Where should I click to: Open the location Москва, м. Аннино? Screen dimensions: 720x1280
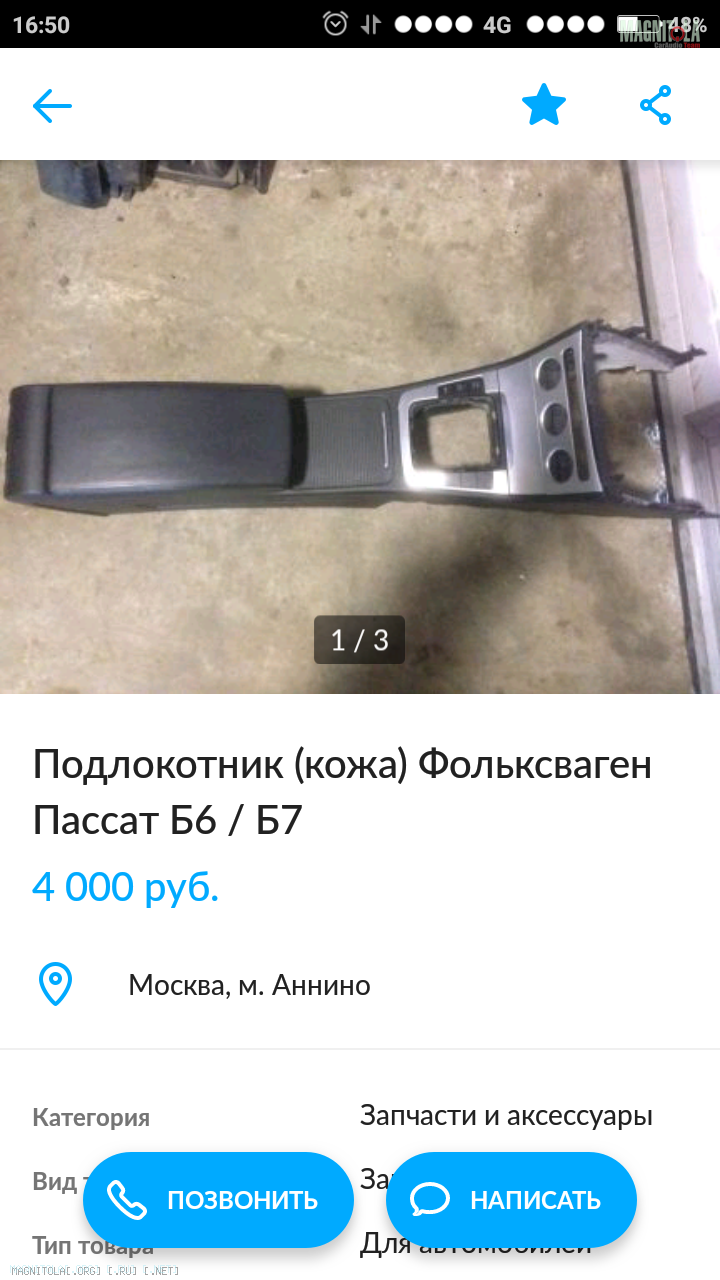click(249, 985)
